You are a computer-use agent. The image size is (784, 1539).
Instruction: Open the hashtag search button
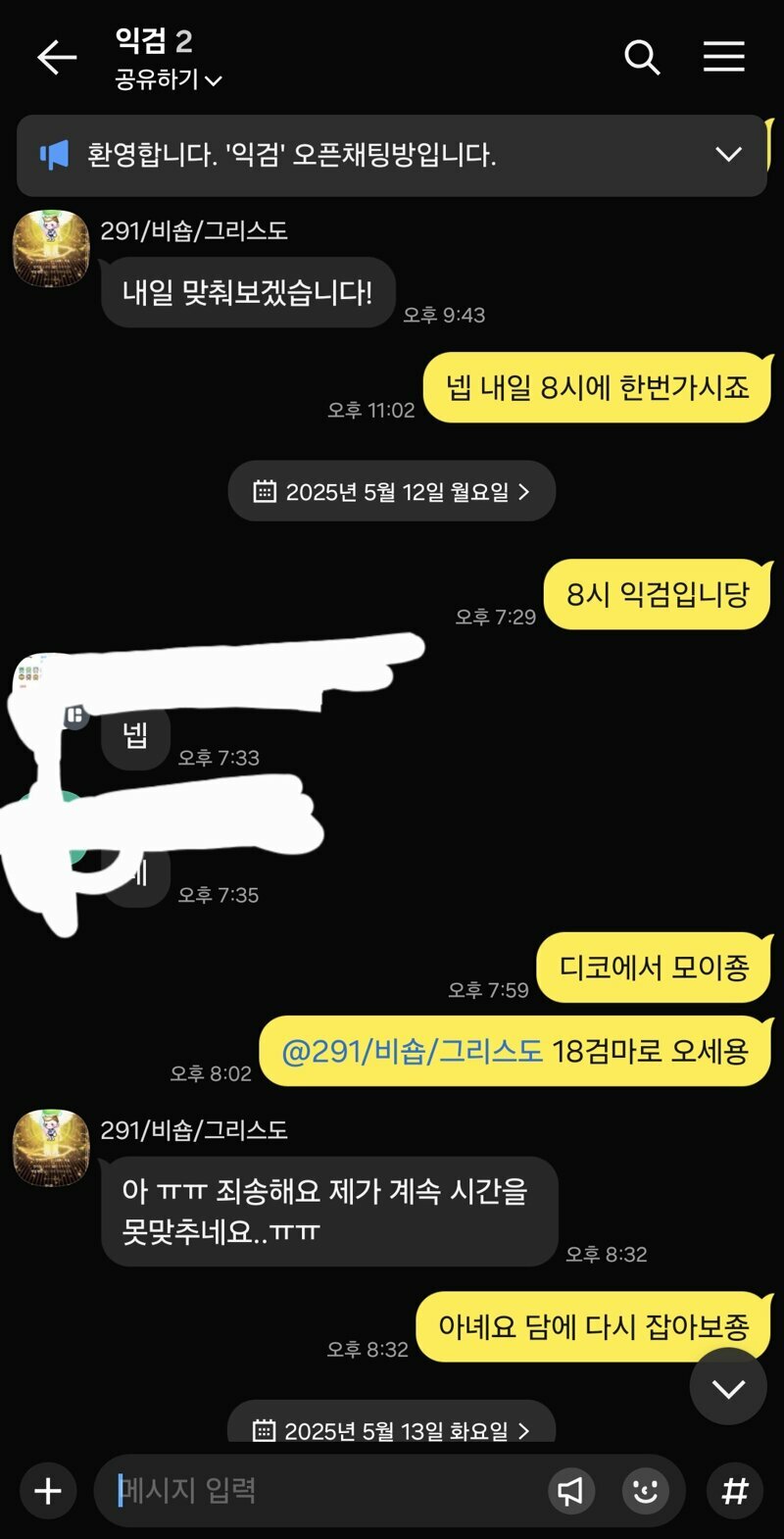(x=735, y=1491)
